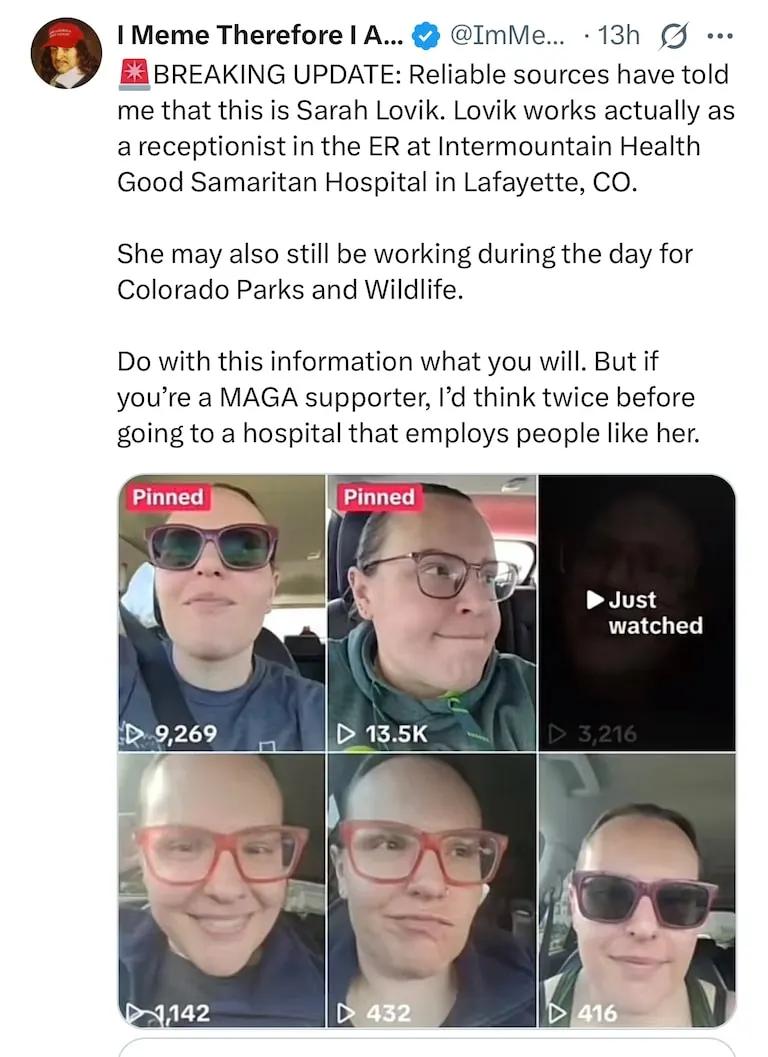768x1057 pixels.
Task: Open the post's three-dot overflow menu
Action: (x=719, y=35)
